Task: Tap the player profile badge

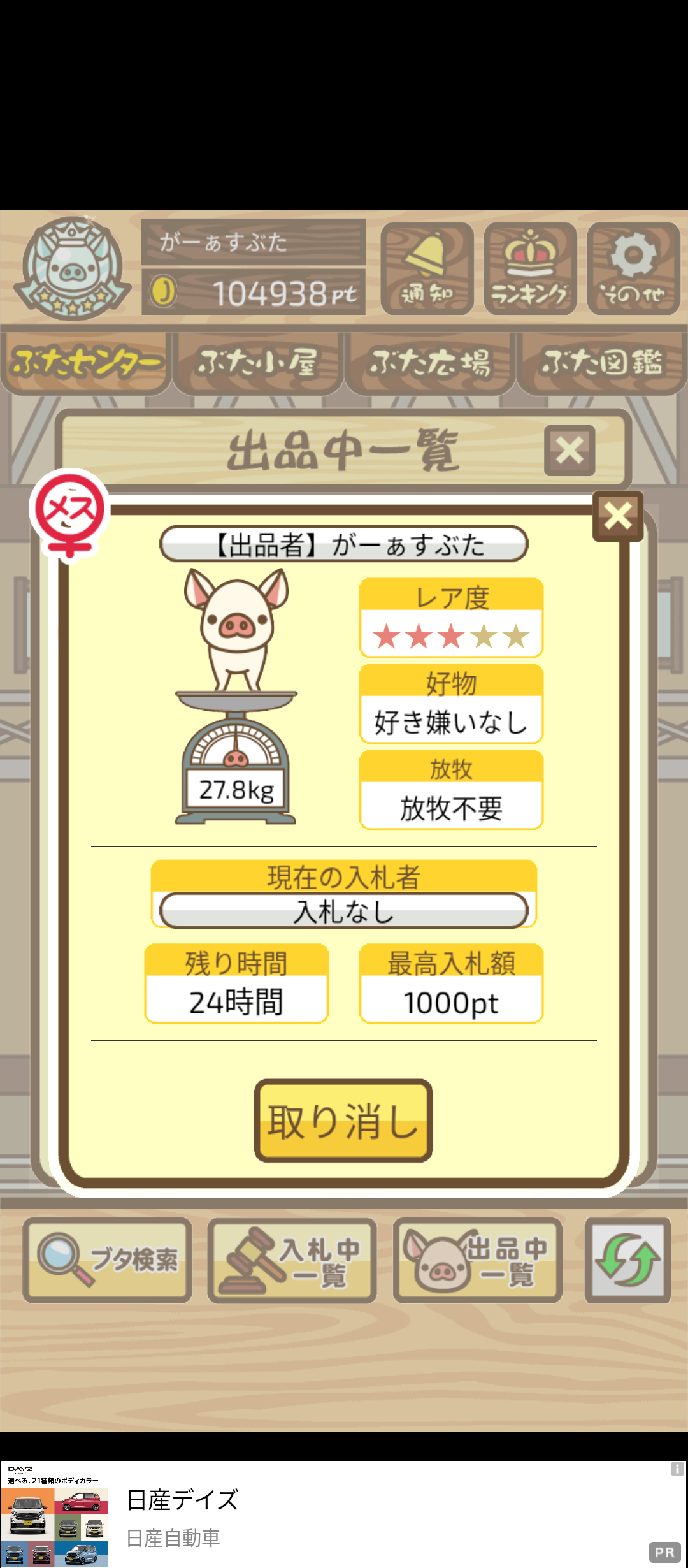Action: [x=73, y=268]
